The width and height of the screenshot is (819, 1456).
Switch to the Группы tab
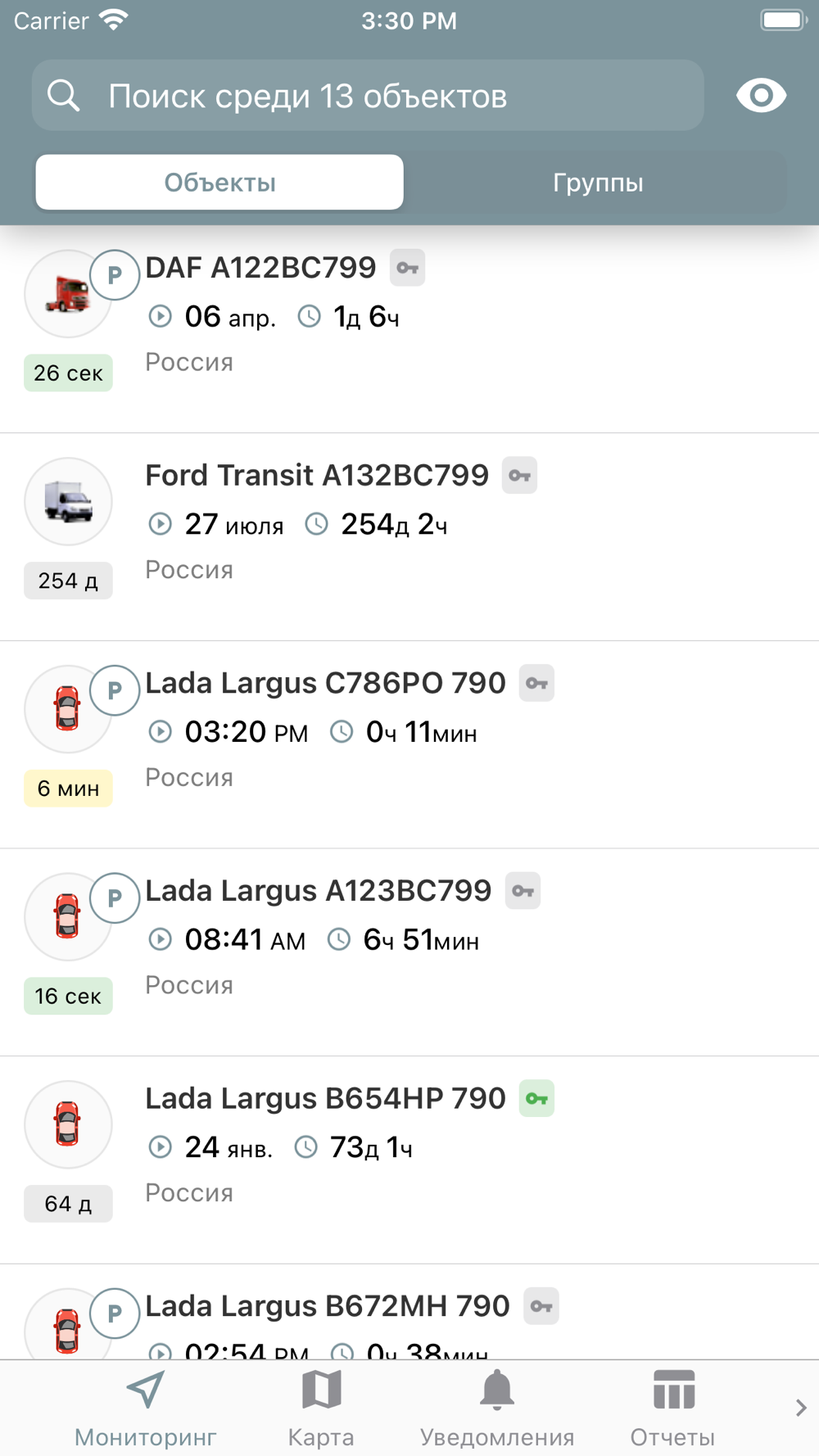point(598,183)
